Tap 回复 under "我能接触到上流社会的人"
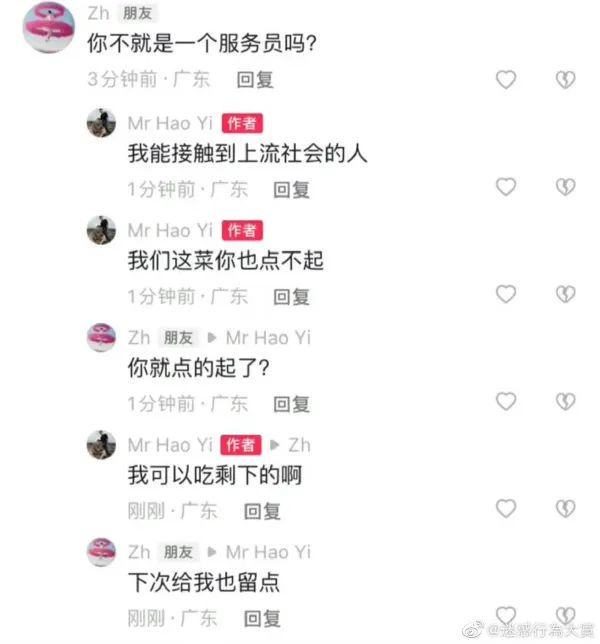The height and width of the screenshot is (644, 600). [x=292, y=188]
